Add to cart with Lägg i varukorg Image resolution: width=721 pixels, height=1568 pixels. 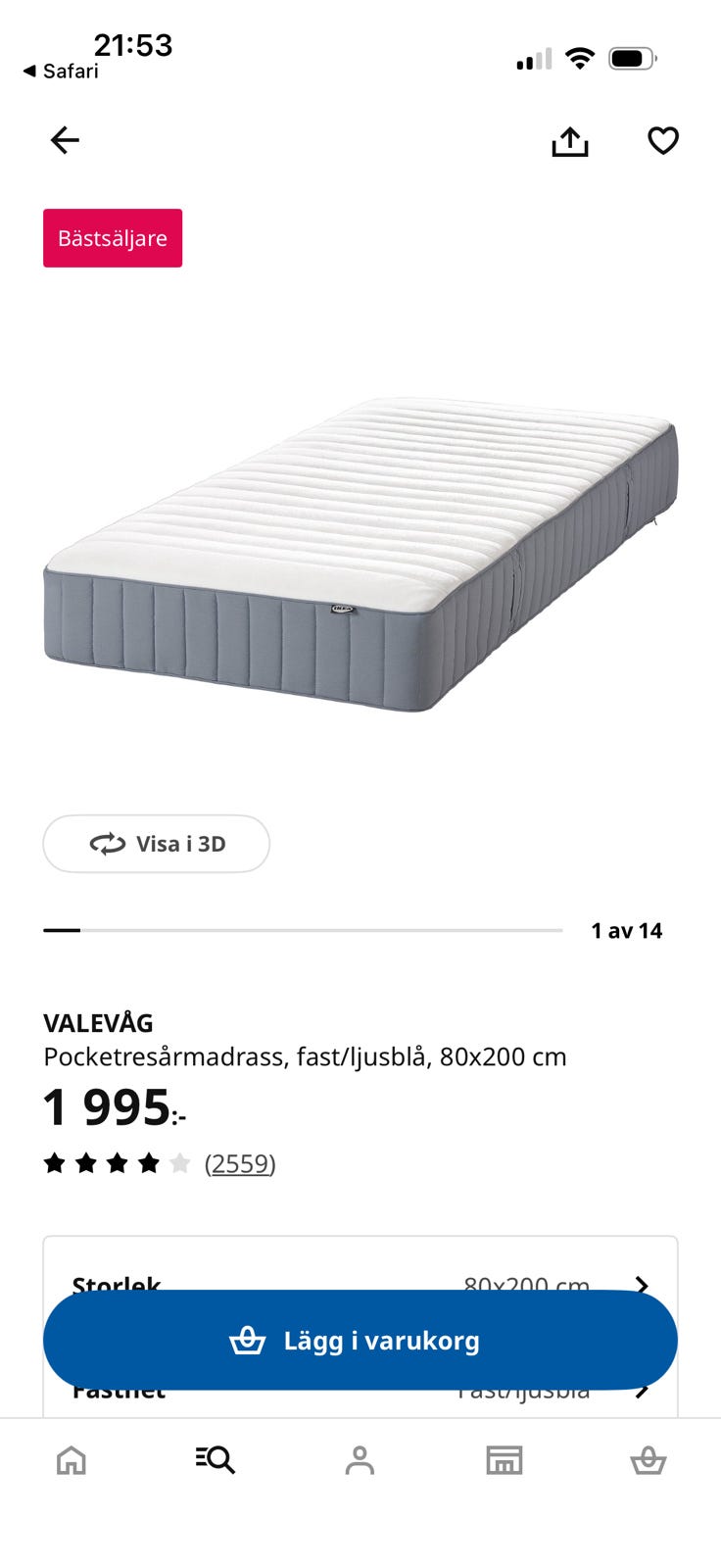click(360, 1340)
